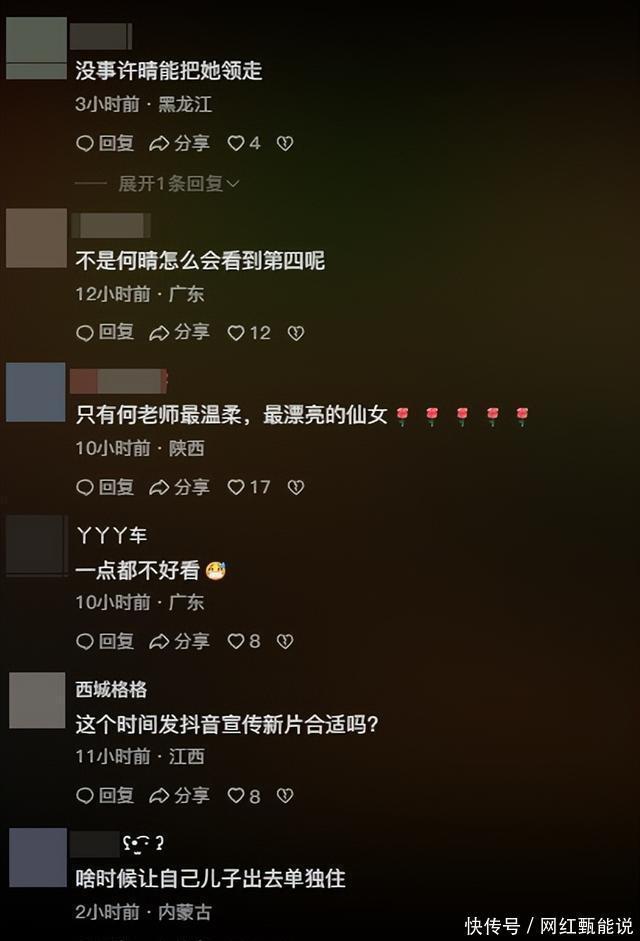Dislike the comment 只有何老师最温柔
The image size is (640, 941).
[295, 487]
